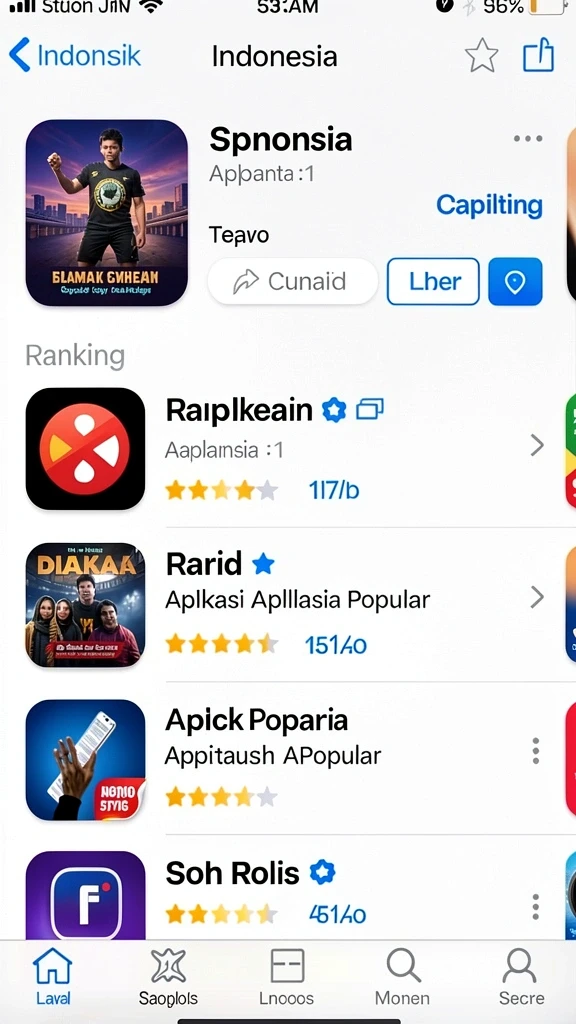The height and width of the screenshot is (1024, 576).
Task: Open the more options for Soh Rolis
Action: pos(536,906)
